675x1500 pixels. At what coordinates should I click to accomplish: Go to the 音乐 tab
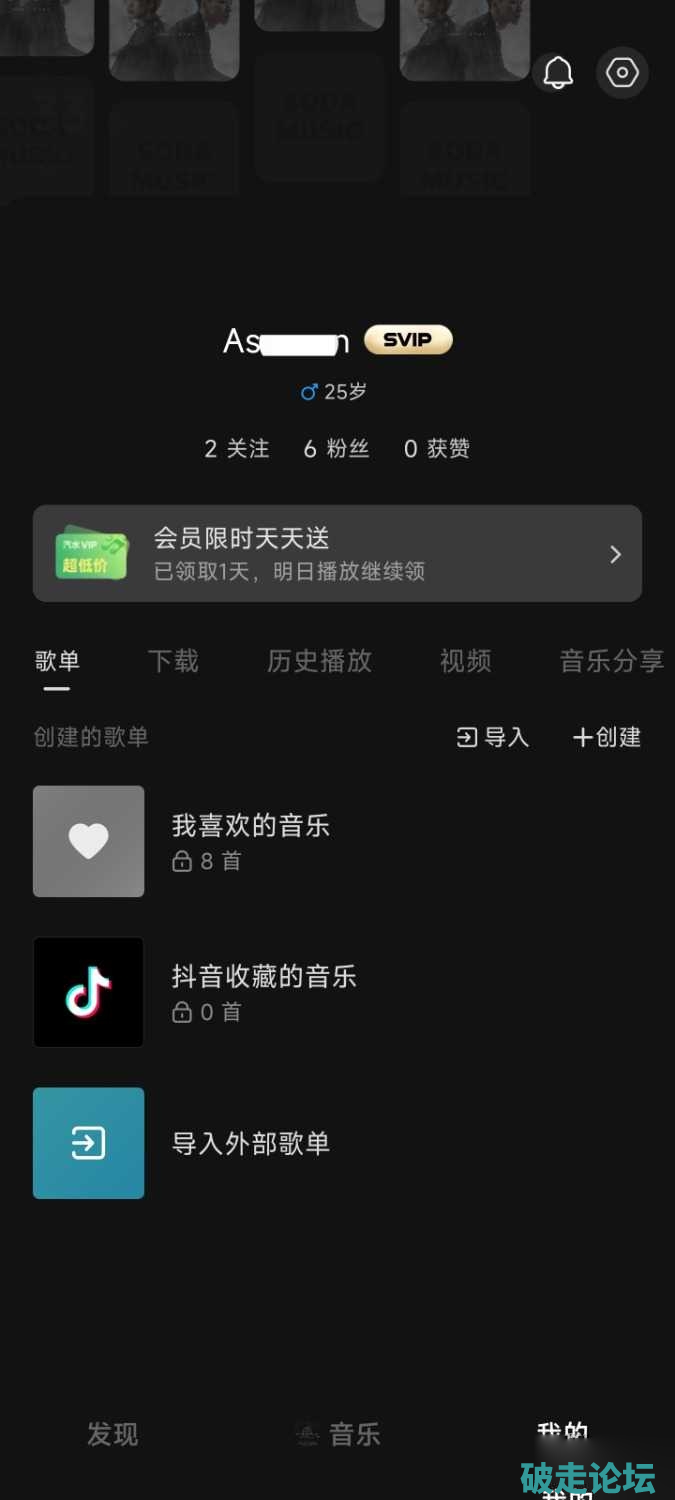(338, 1435)
